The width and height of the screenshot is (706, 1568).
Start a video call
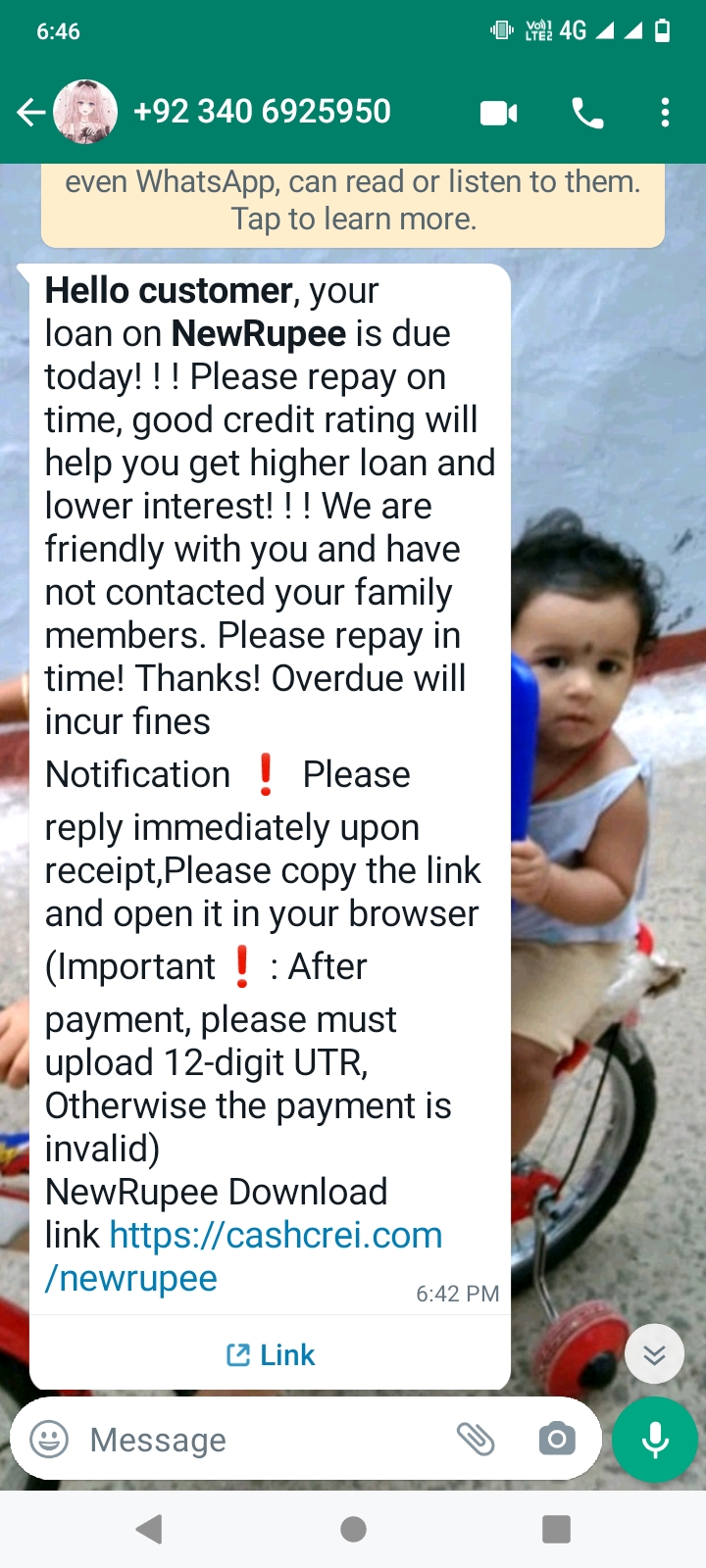coord(498,114)
